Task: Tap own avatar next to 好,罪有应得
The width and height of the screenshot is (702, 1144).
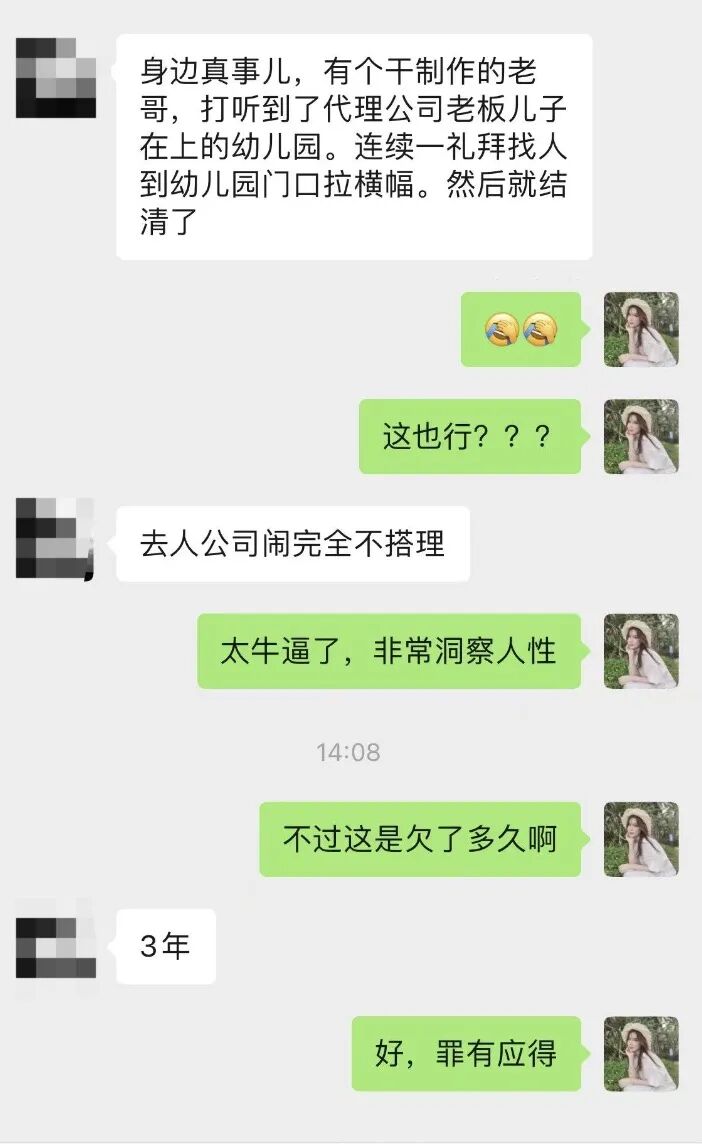Action: point(641,1054)
